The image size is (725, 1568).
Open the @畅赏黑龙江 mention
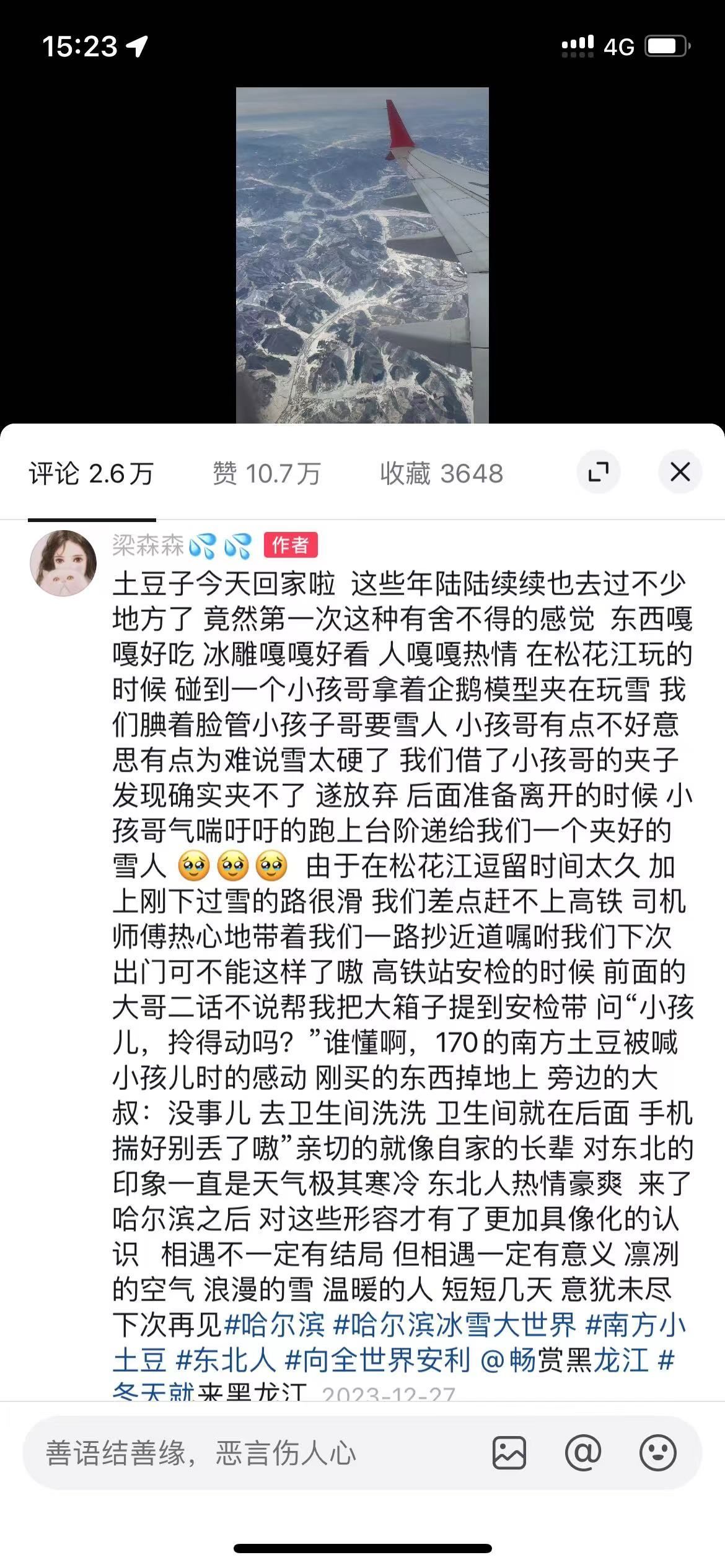point(564,1361)
